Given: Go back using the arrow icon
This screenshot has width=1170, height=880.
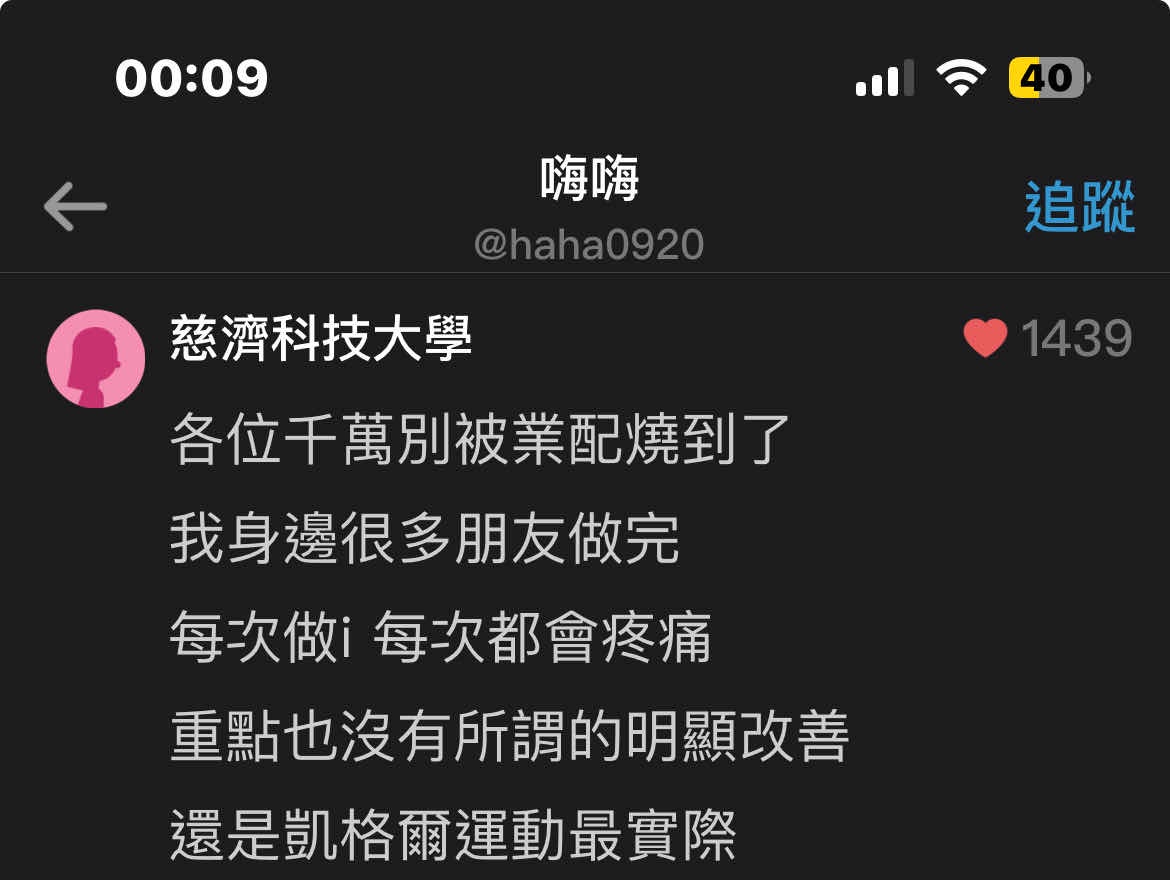Looking at the screenshot, I should pos(75,207).
